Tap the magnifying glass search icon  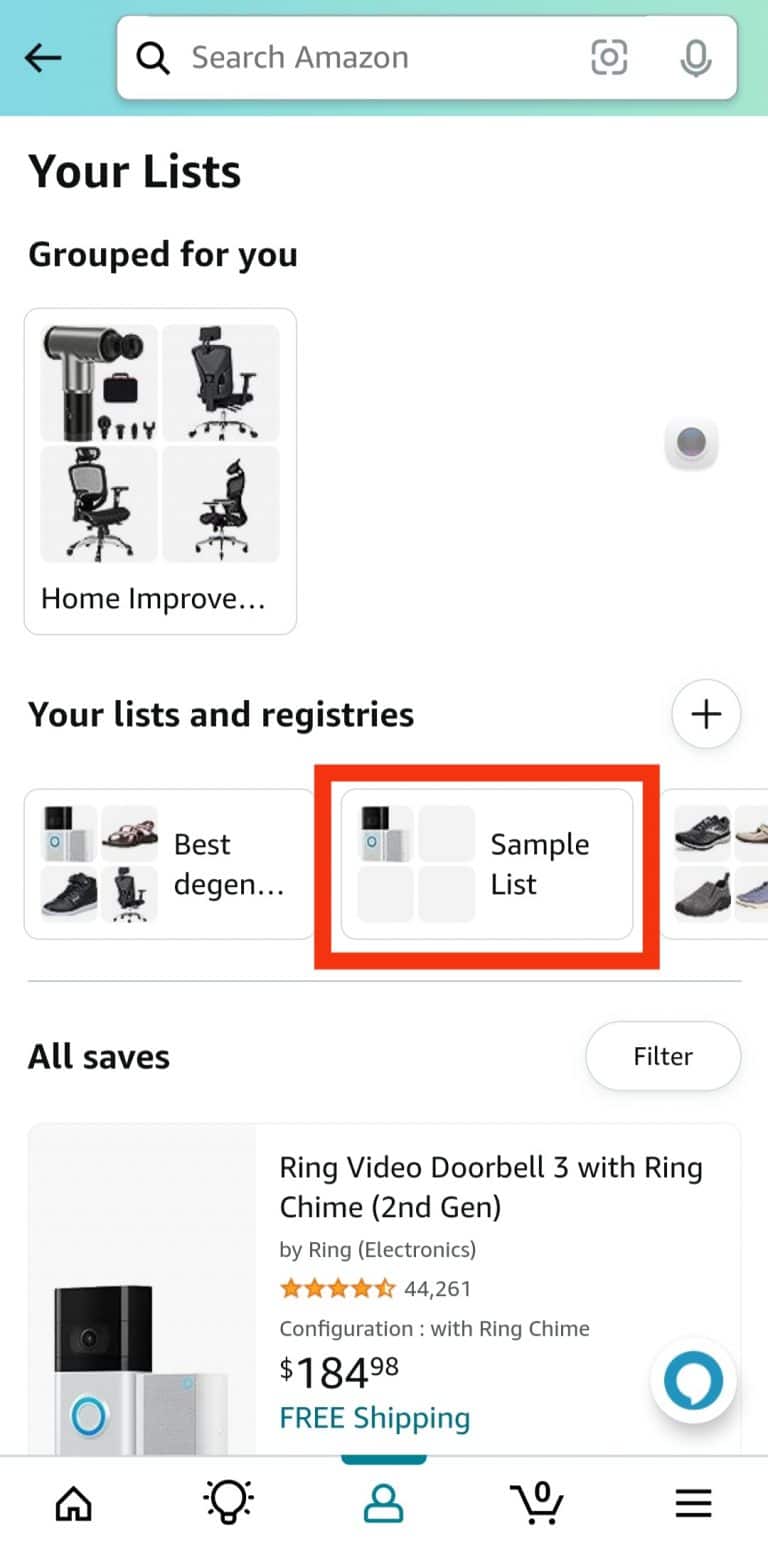[x=152, y=57]
